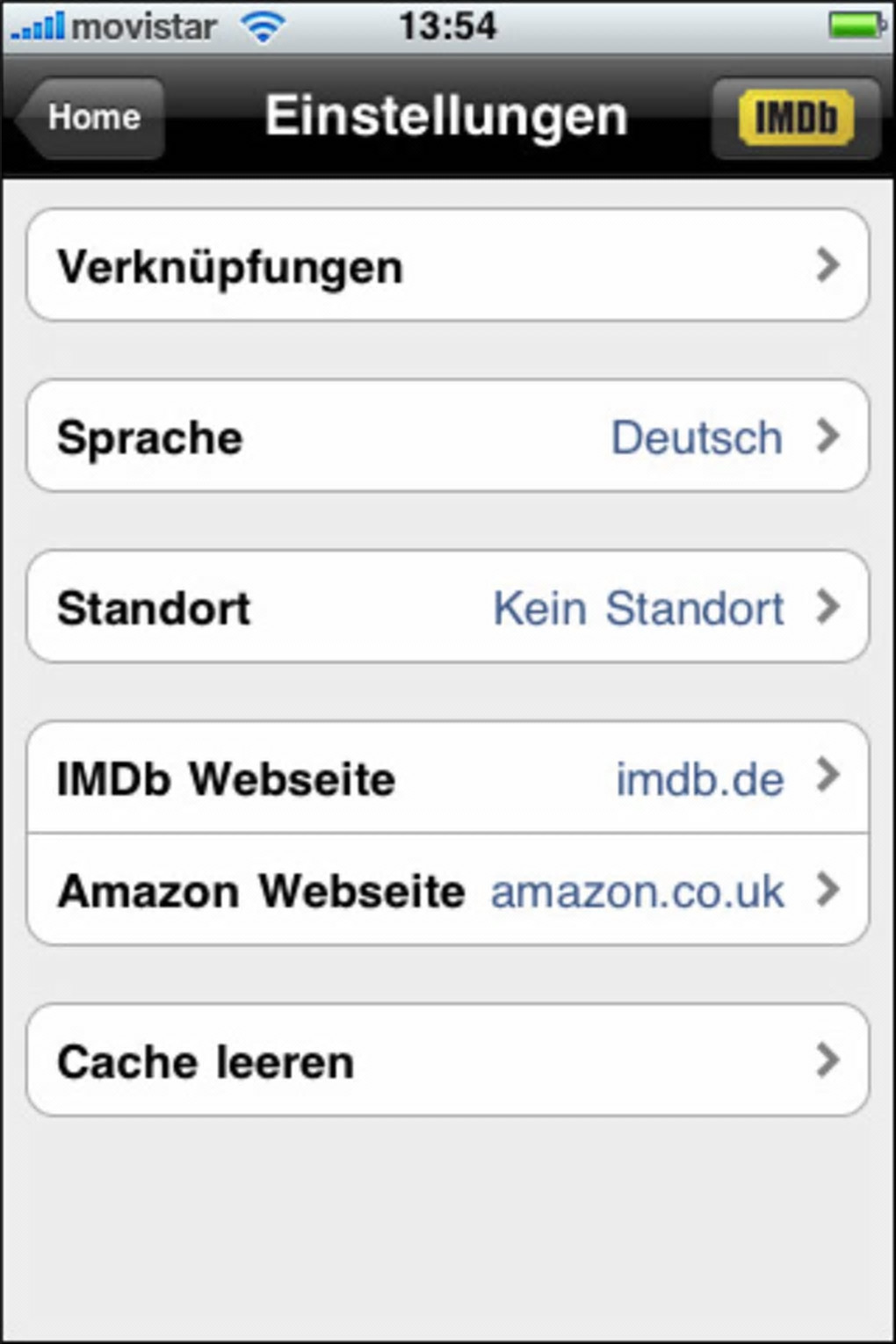
Task: Change the Sprache setting
Action: click(448, 437)
